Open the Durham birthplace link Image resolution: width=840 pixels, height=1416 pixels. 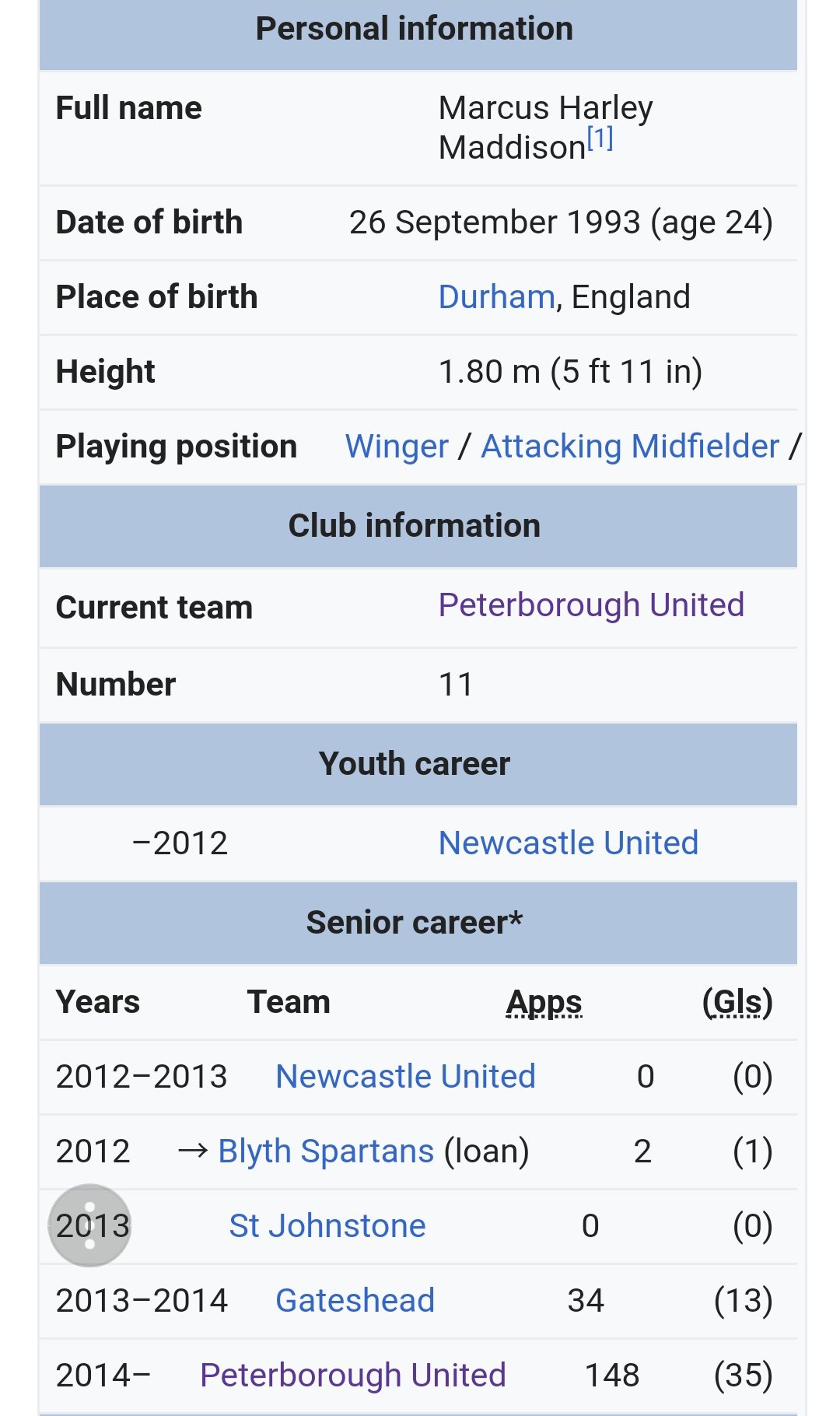coord(496,296)
